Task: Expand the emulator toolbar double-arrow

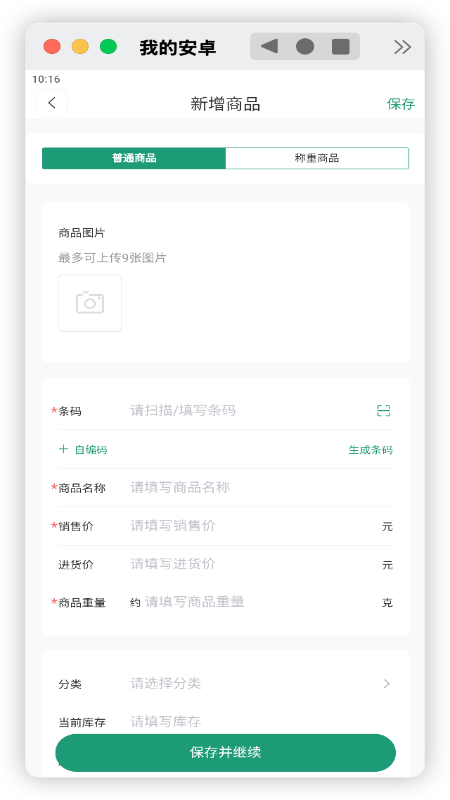Action: pos(402,47)
